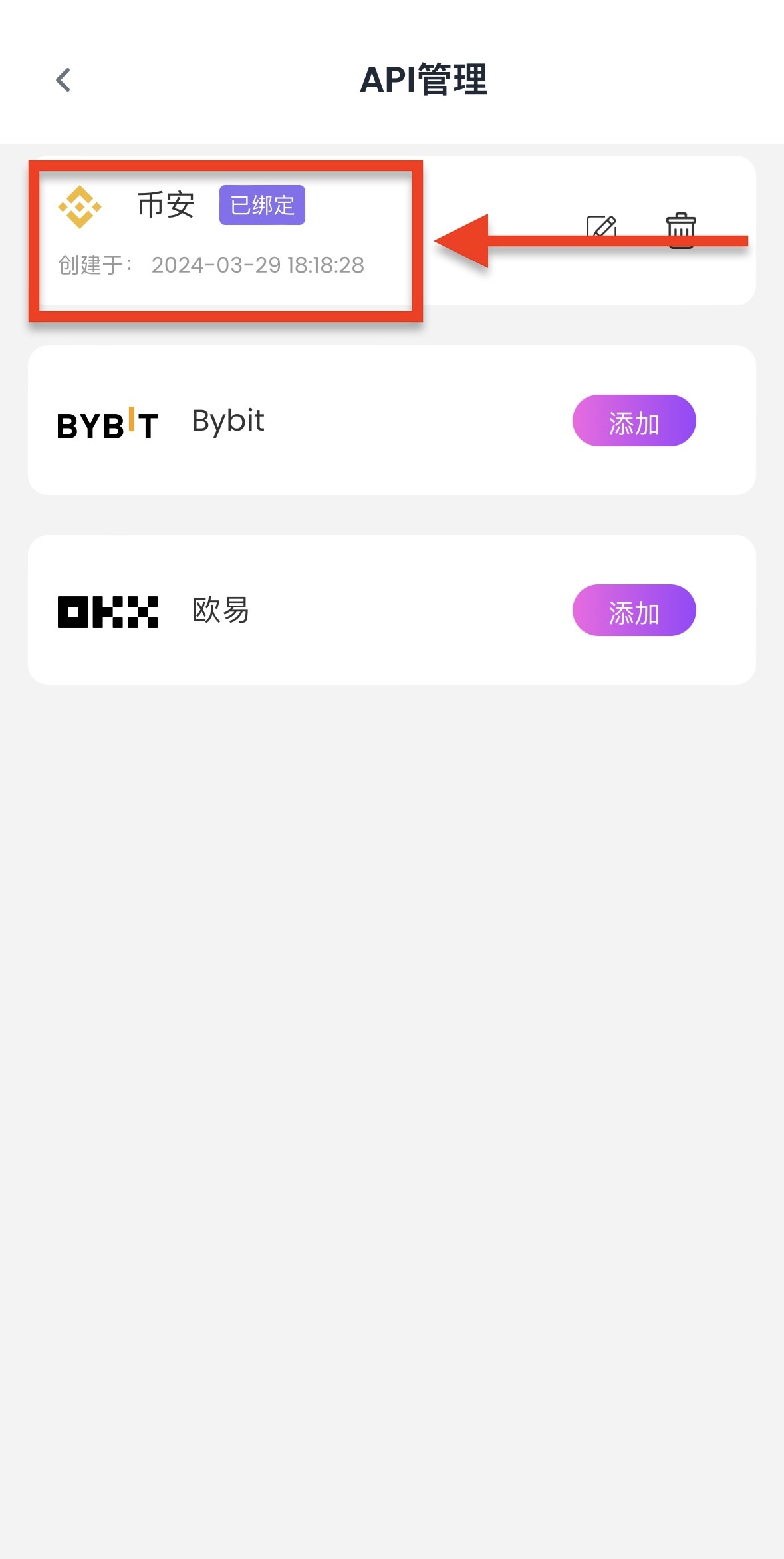Select the Binance (币安) exchange logo icon
This screenshot has width=784, height=1559.
(78, 207)
